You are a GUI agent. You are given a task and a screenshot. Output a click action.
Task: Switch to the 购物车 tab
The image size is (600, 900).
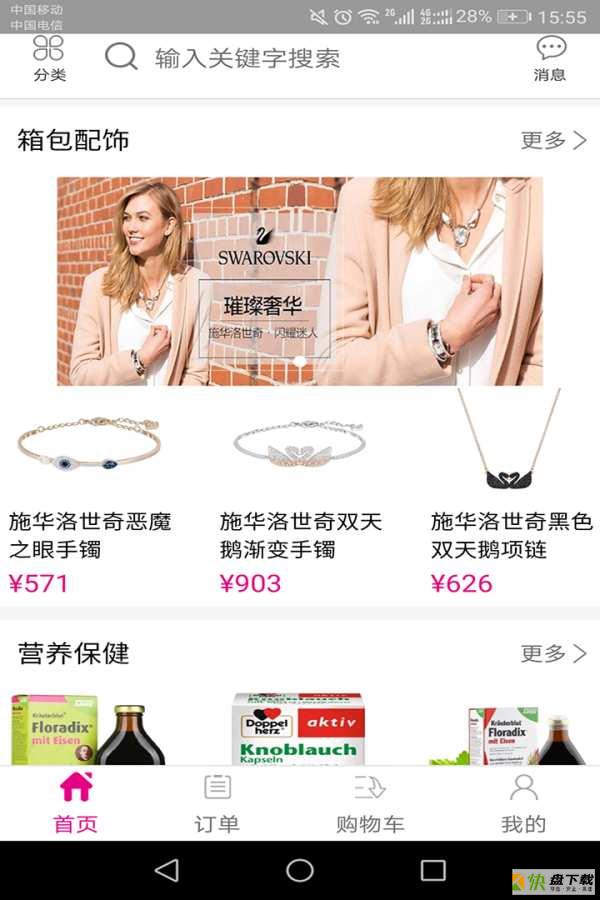[370, 803]
